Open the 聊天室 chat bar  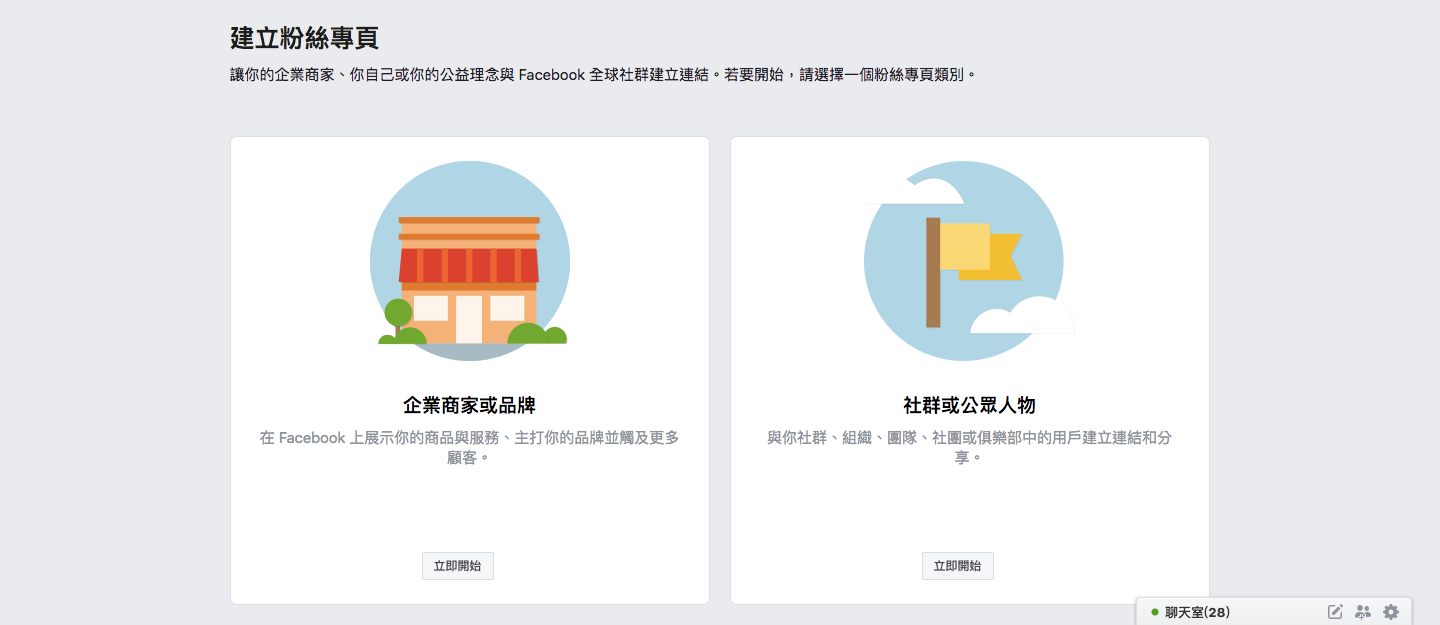[x=1197, y=612]
